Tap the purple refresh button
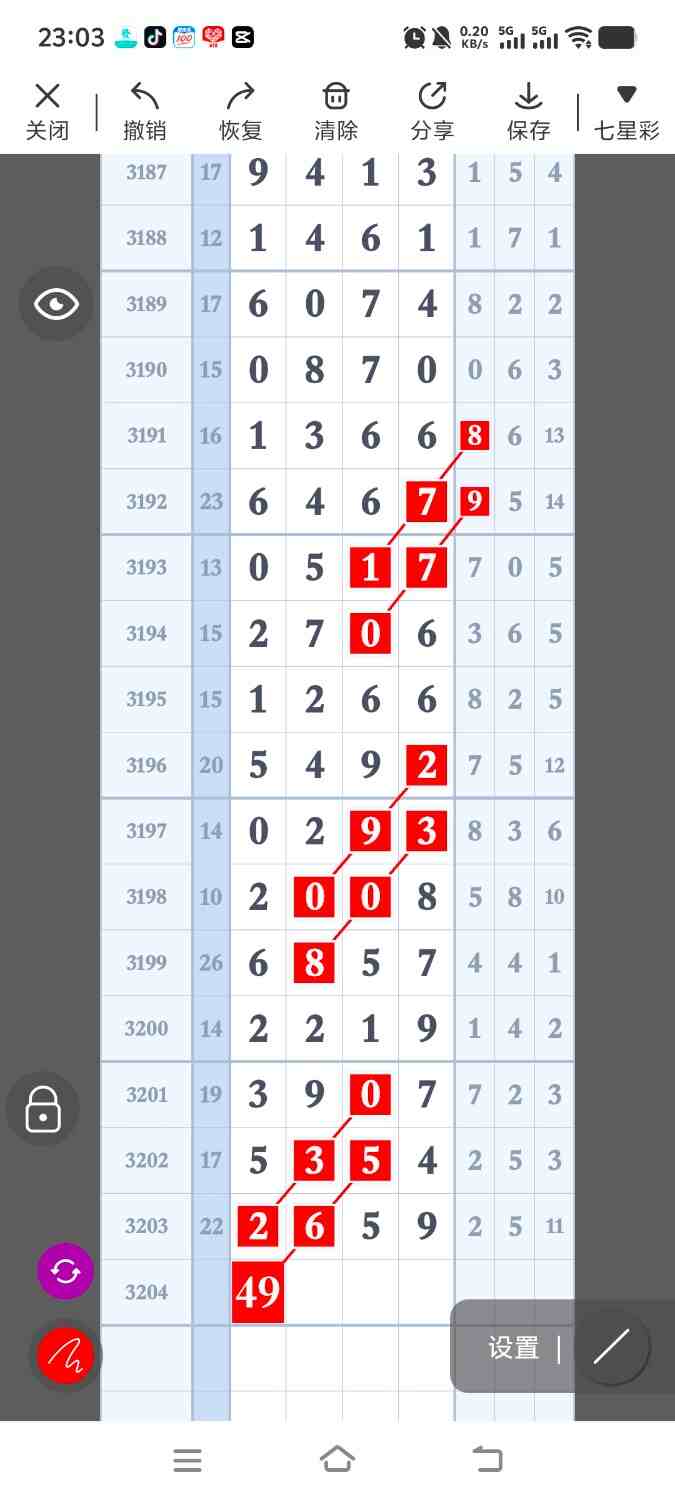The width and height of the screenshot is (675, 1500). click(x=65, y=1271)
